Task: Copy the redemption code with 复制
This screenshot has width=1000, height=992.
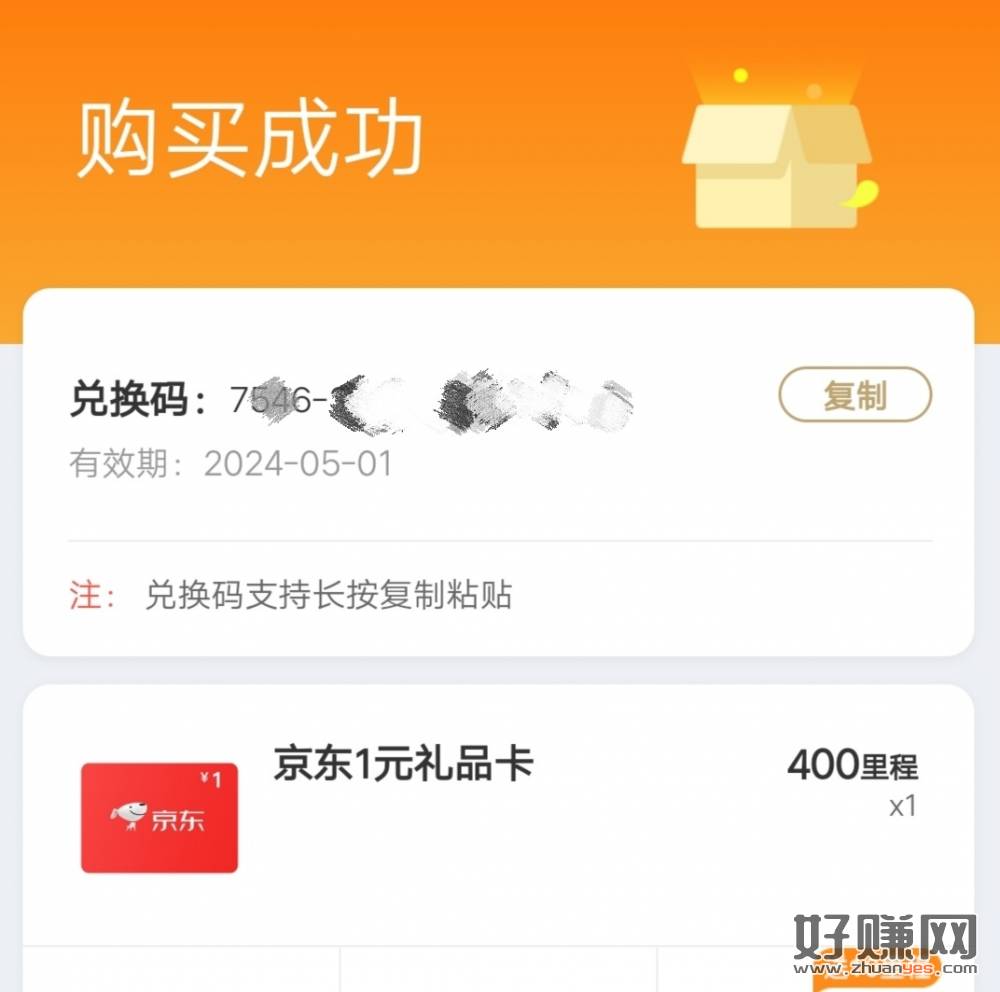Action: click(x=854, y=395)
